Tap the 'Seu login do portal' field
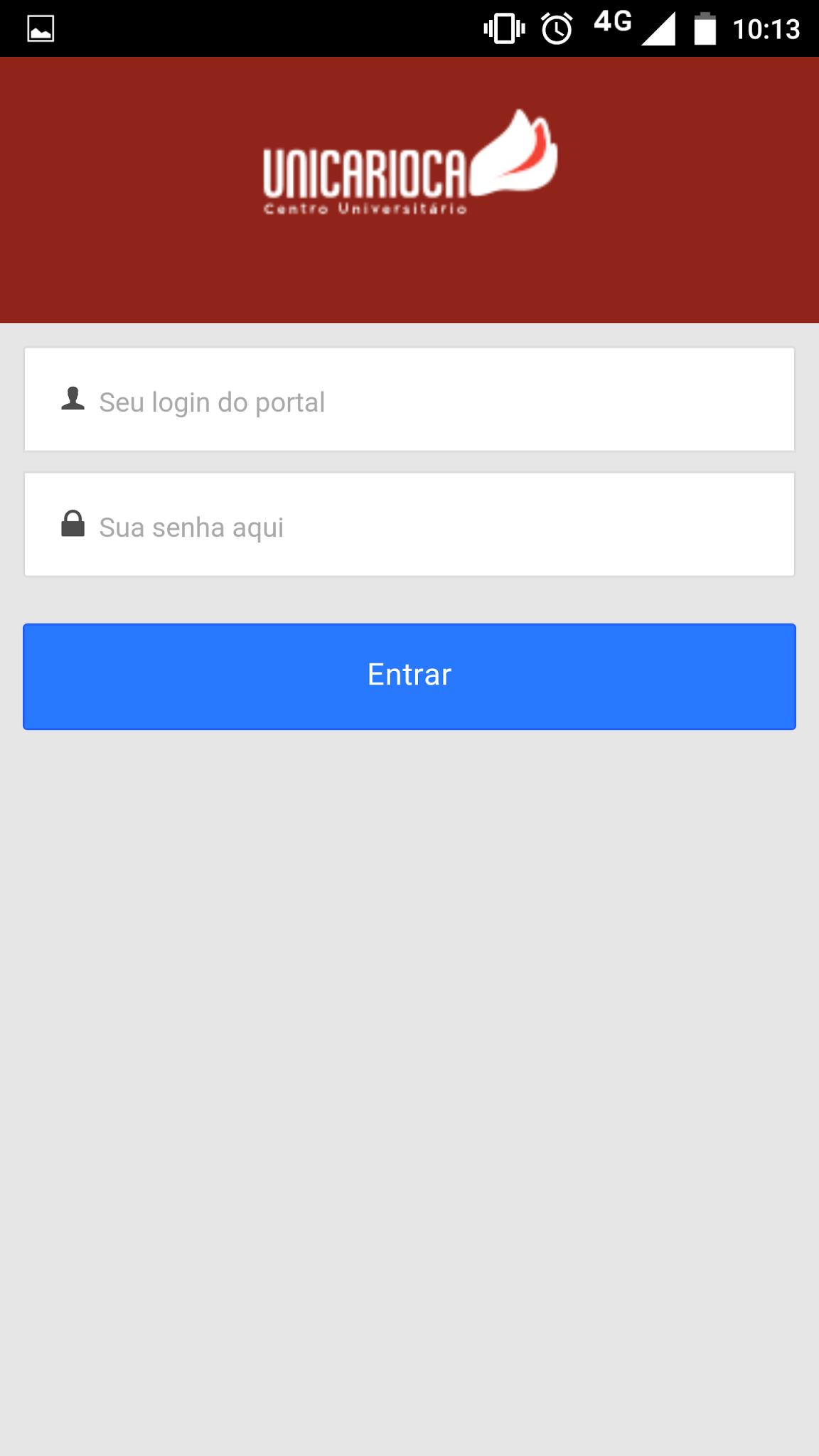This screenshot has height=1456, width=819. 409,400
